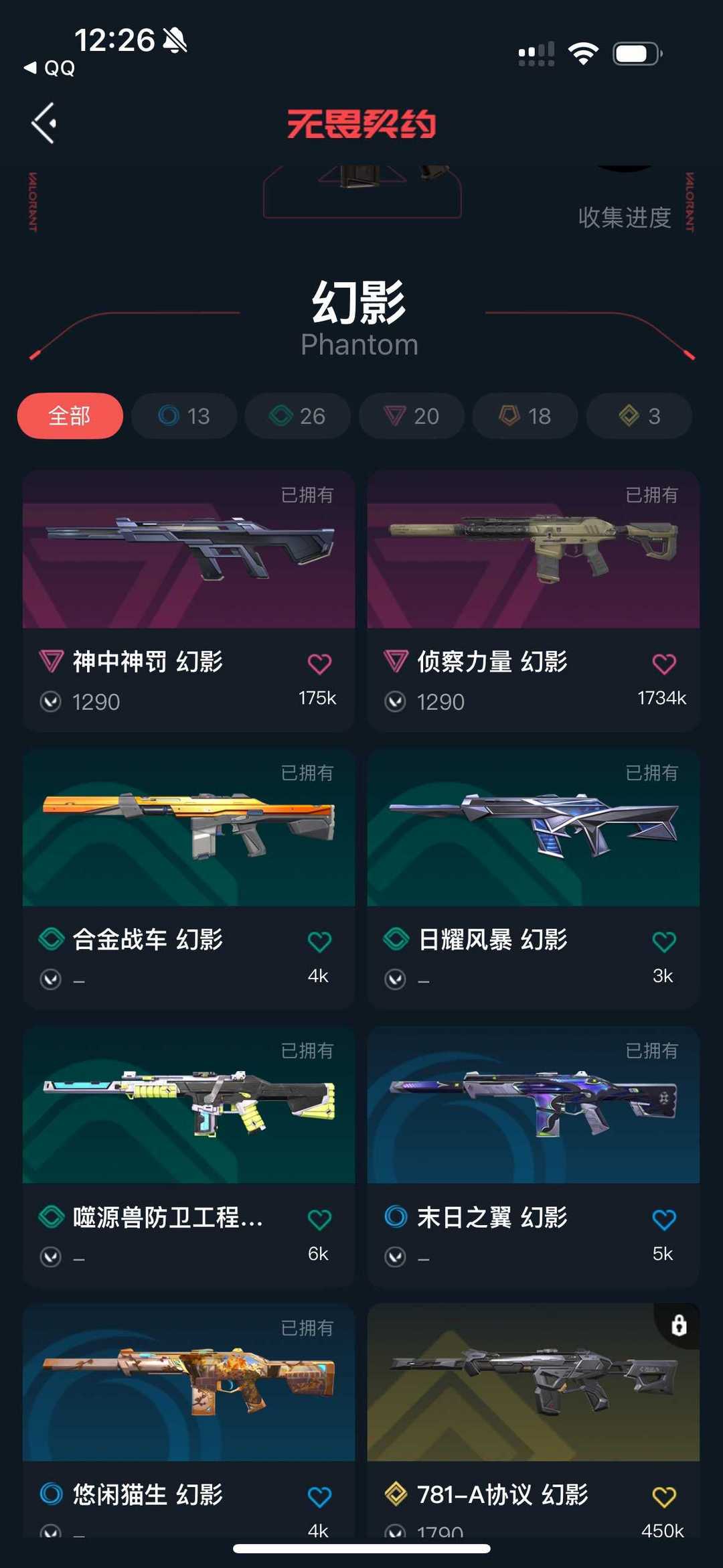This screenshot has height=1568, width=723.
Task: Favorite the 日耀风暴 幻影 skin
Action: coord(664,939)
